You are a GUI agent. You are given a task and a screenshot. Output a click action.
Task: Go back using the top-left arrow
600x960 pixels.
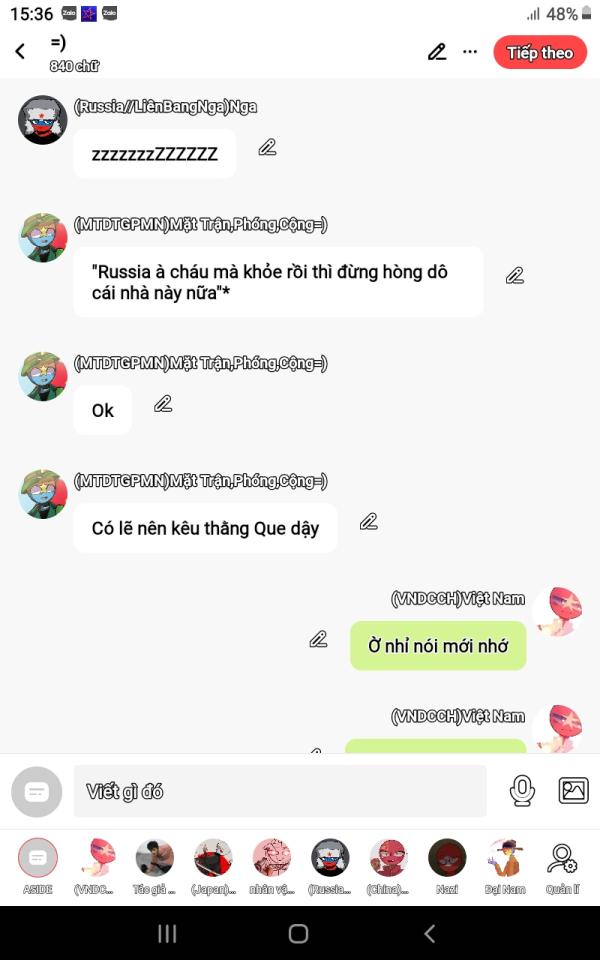click(x=20, y=52)
